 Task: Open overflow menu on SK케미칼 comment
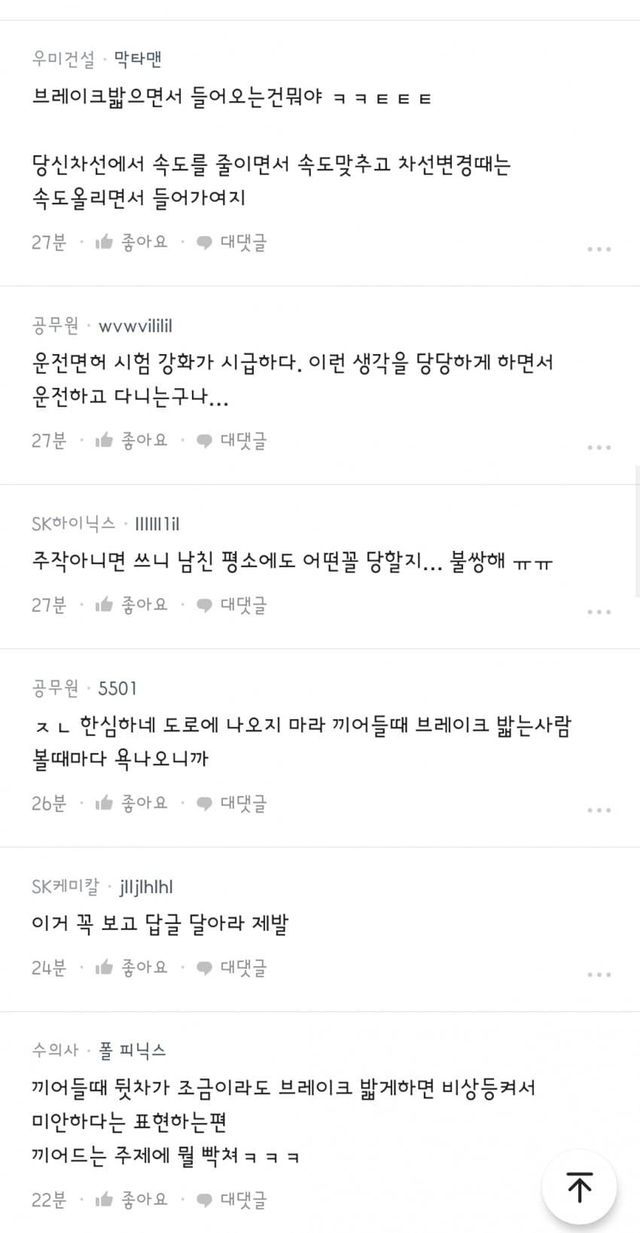(x=598, y=974)
